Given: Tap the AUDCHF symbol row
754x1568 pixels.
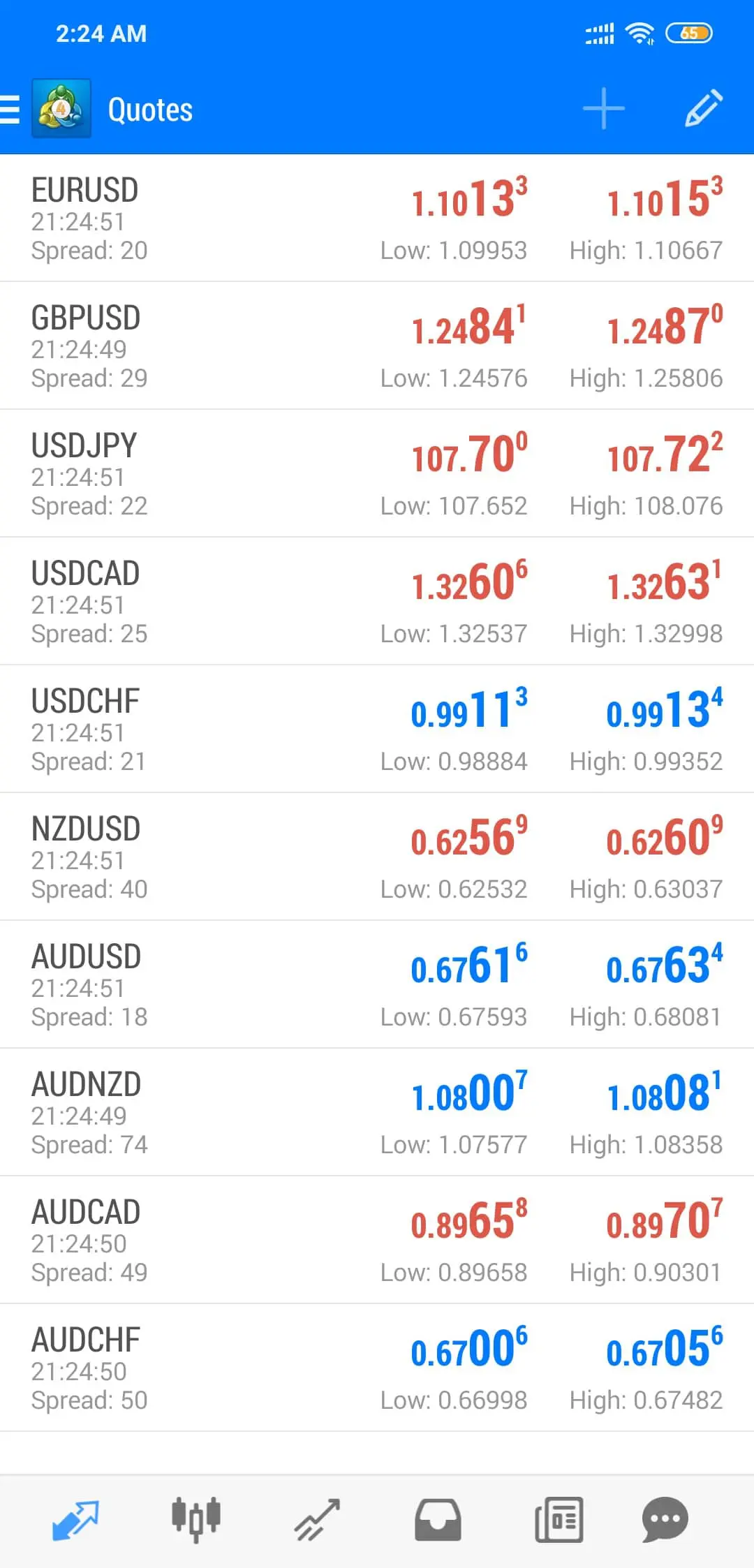Looking at the screenshot, I should (377, 1367).
